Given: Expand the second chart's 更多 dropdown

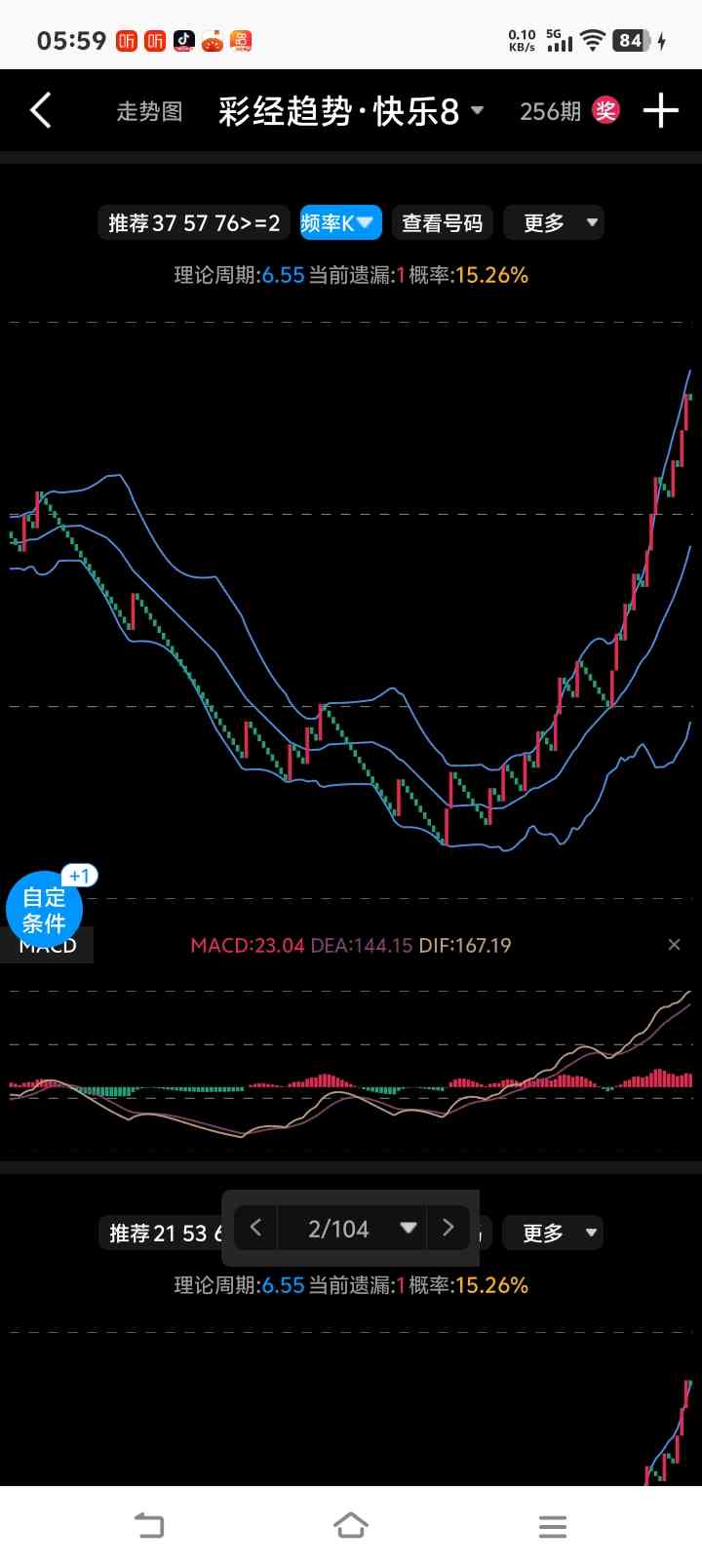Looking at the screenshot, I should tap(553, 1234).
